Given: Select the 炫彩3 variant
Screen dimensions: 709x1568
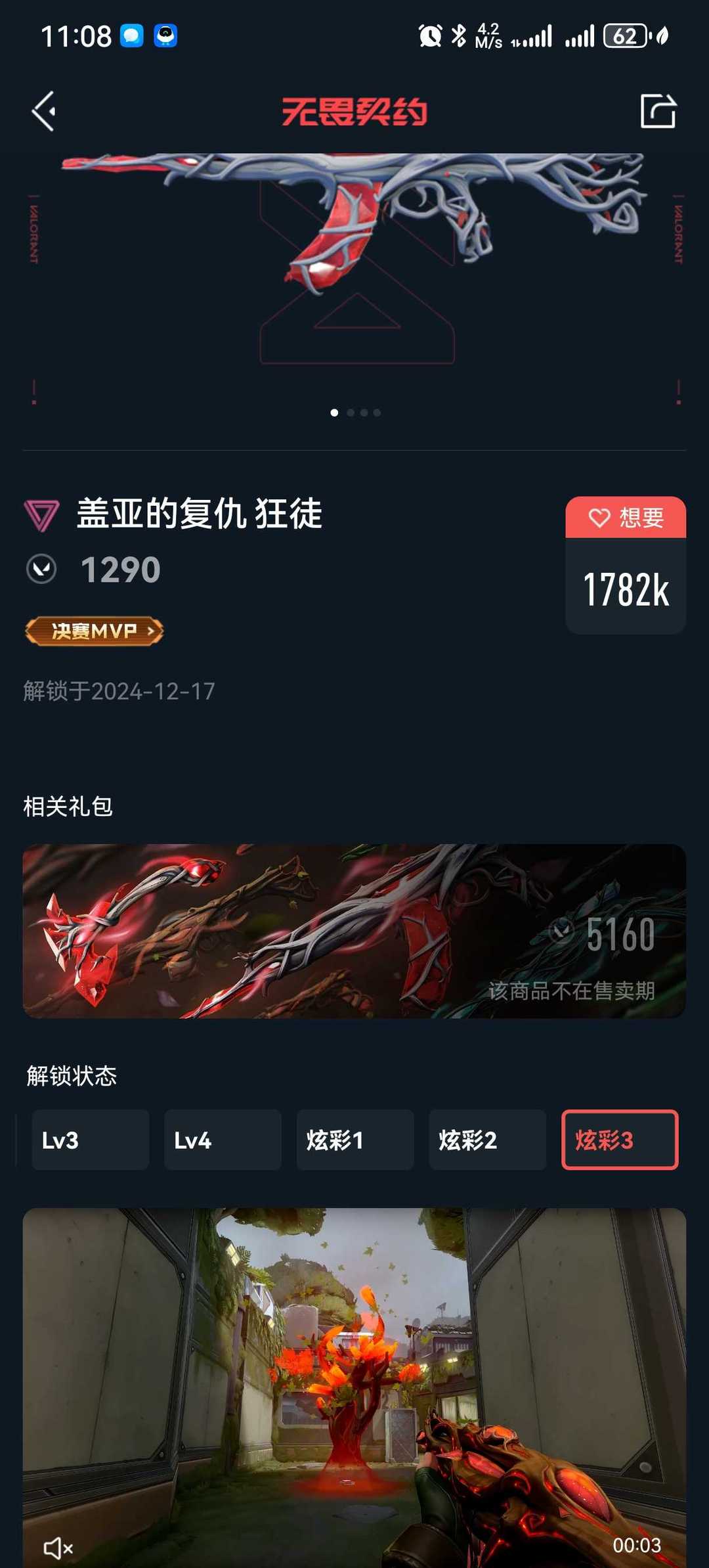Looking at the screenshot, I should tap(620, 1140).
